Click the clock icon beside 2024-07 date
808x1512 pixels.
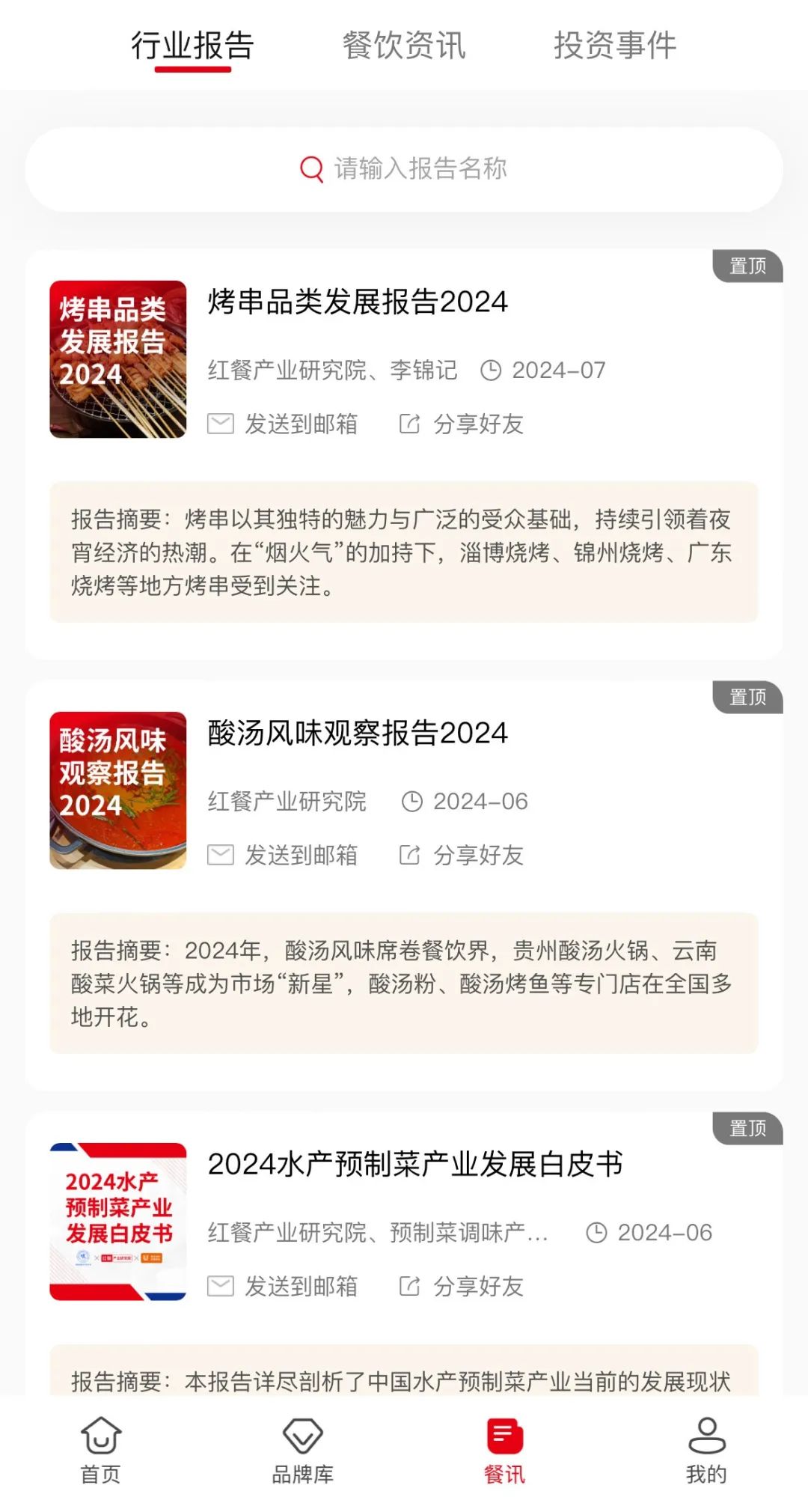490,369
